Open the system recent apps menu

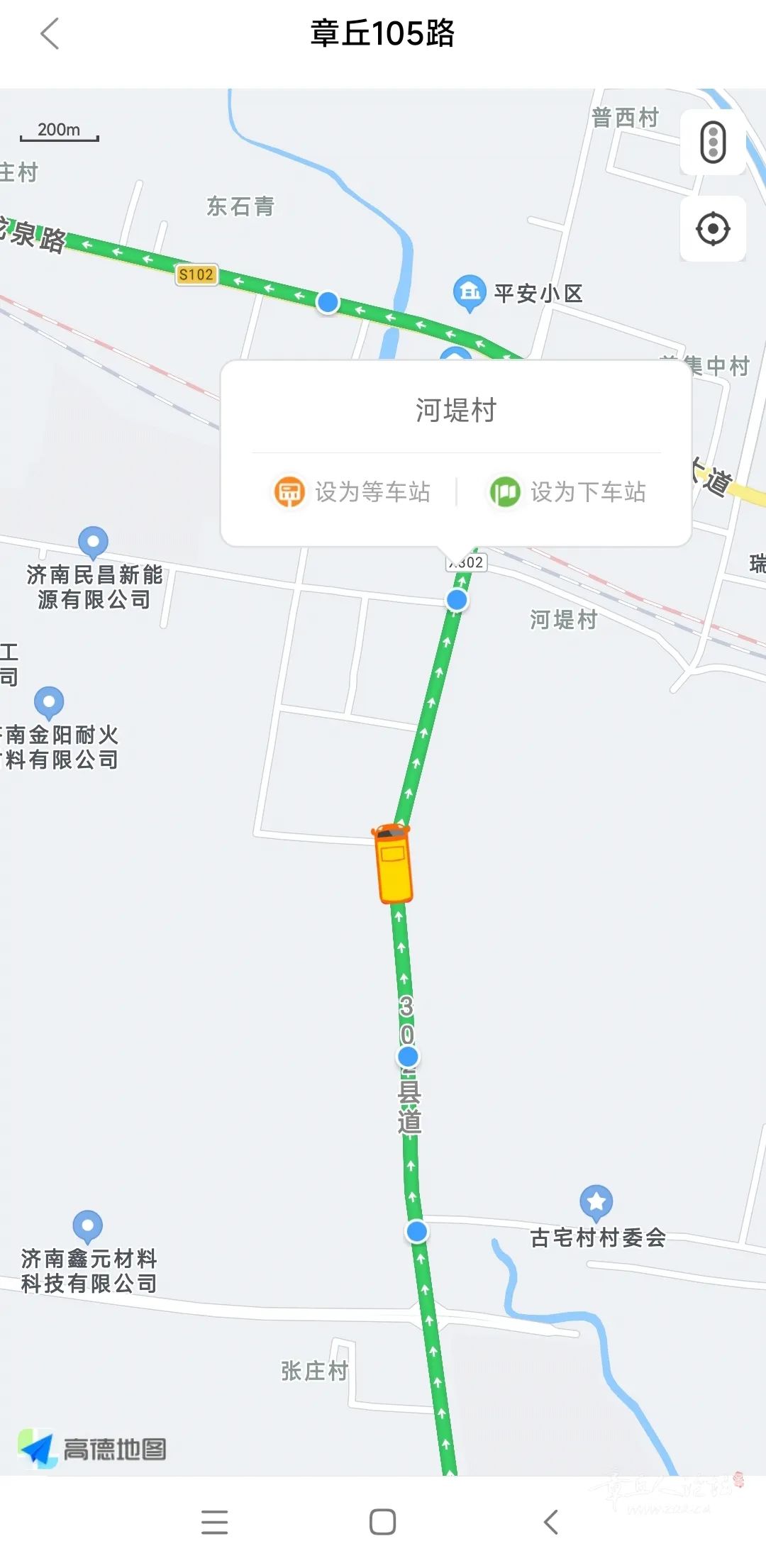214,1521
